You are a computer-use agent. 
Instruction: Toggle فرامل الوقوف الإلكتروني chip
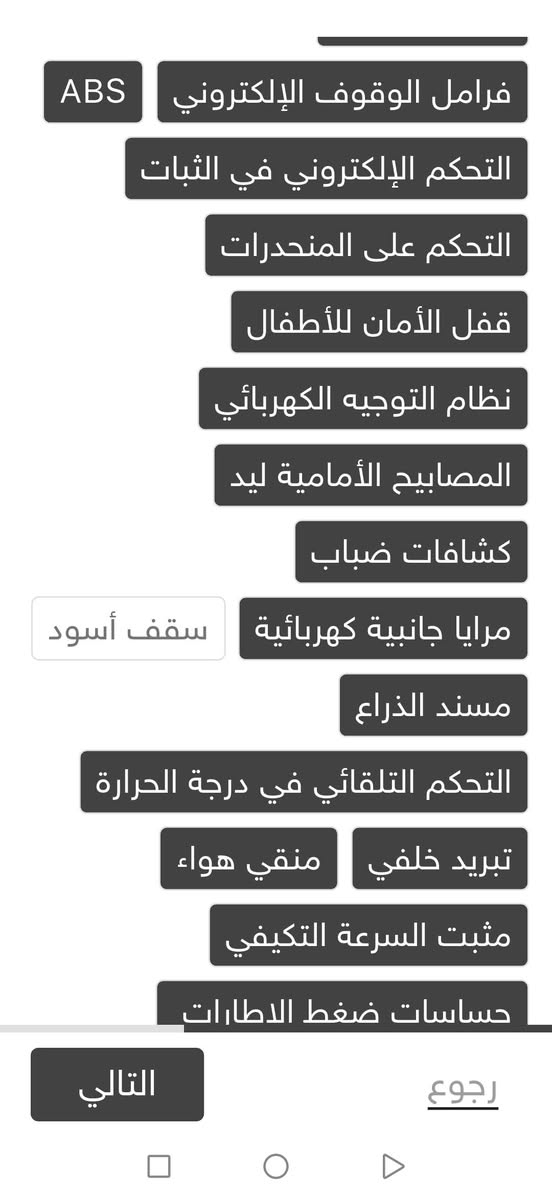click(342, 92)
